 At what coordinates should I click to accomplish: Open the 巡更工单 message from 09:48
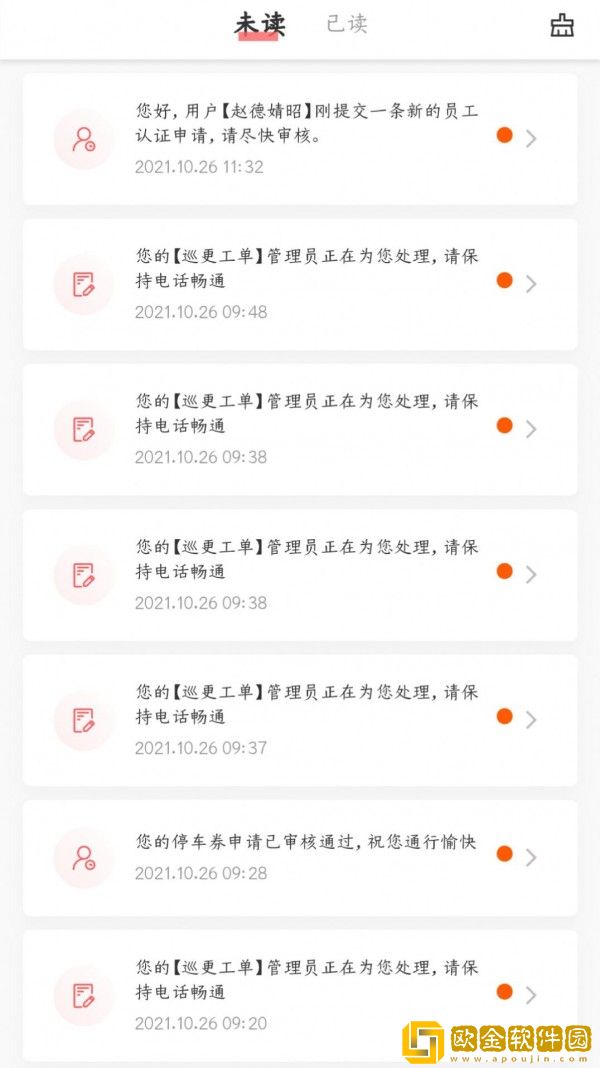pyautogui.click(x=300, y=284)
